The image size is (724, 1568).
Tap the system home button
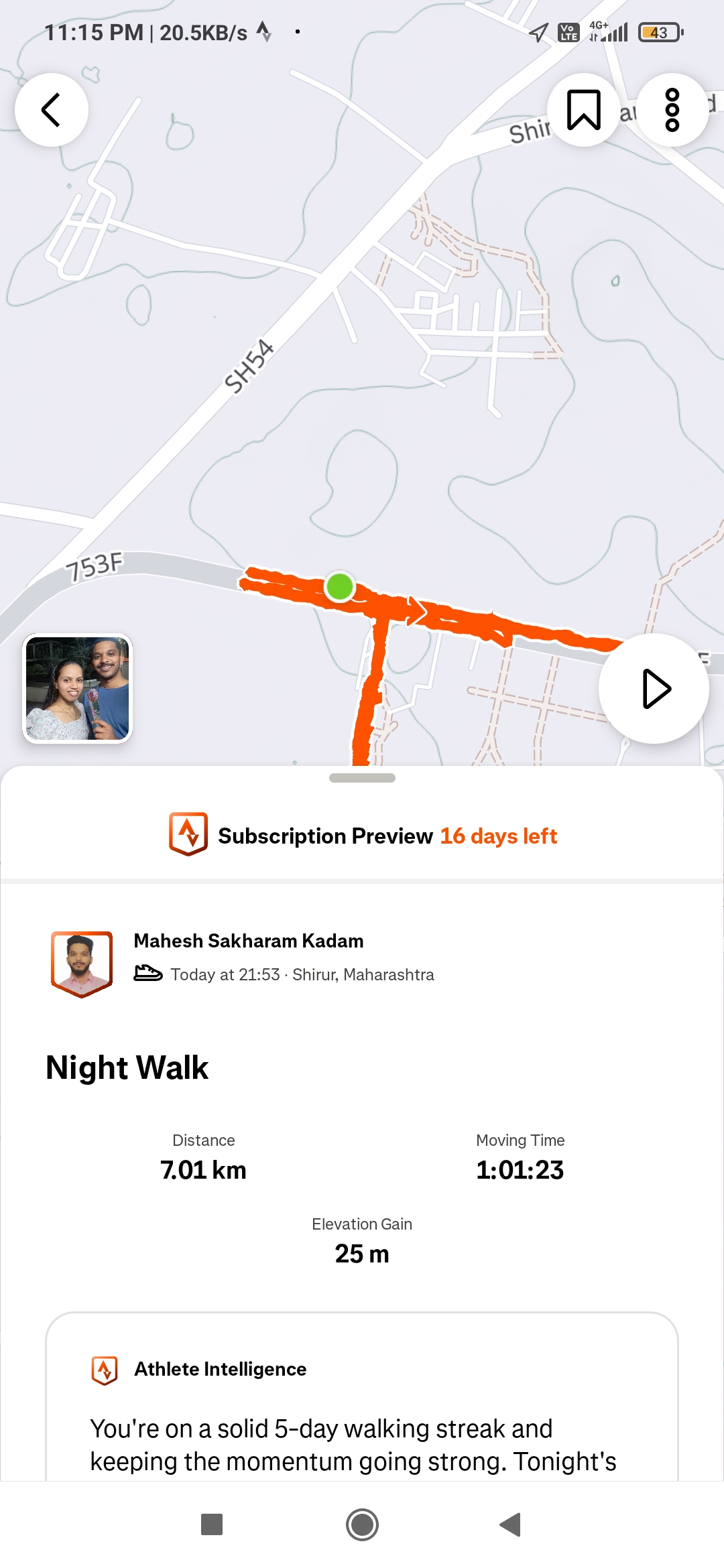click(x=362, y=1524)
